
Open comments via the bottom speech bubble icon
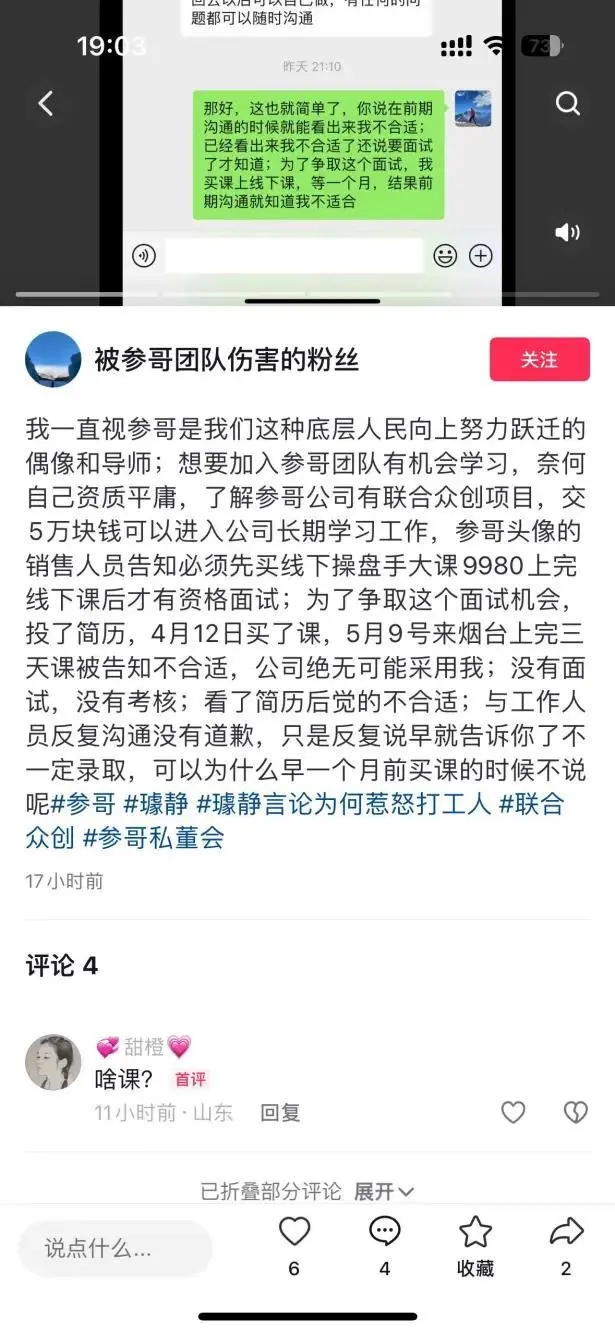384,1232
